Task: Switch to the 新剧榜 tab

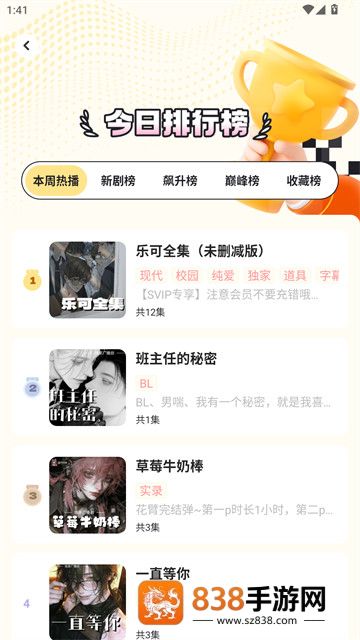Action: (118, 181)
